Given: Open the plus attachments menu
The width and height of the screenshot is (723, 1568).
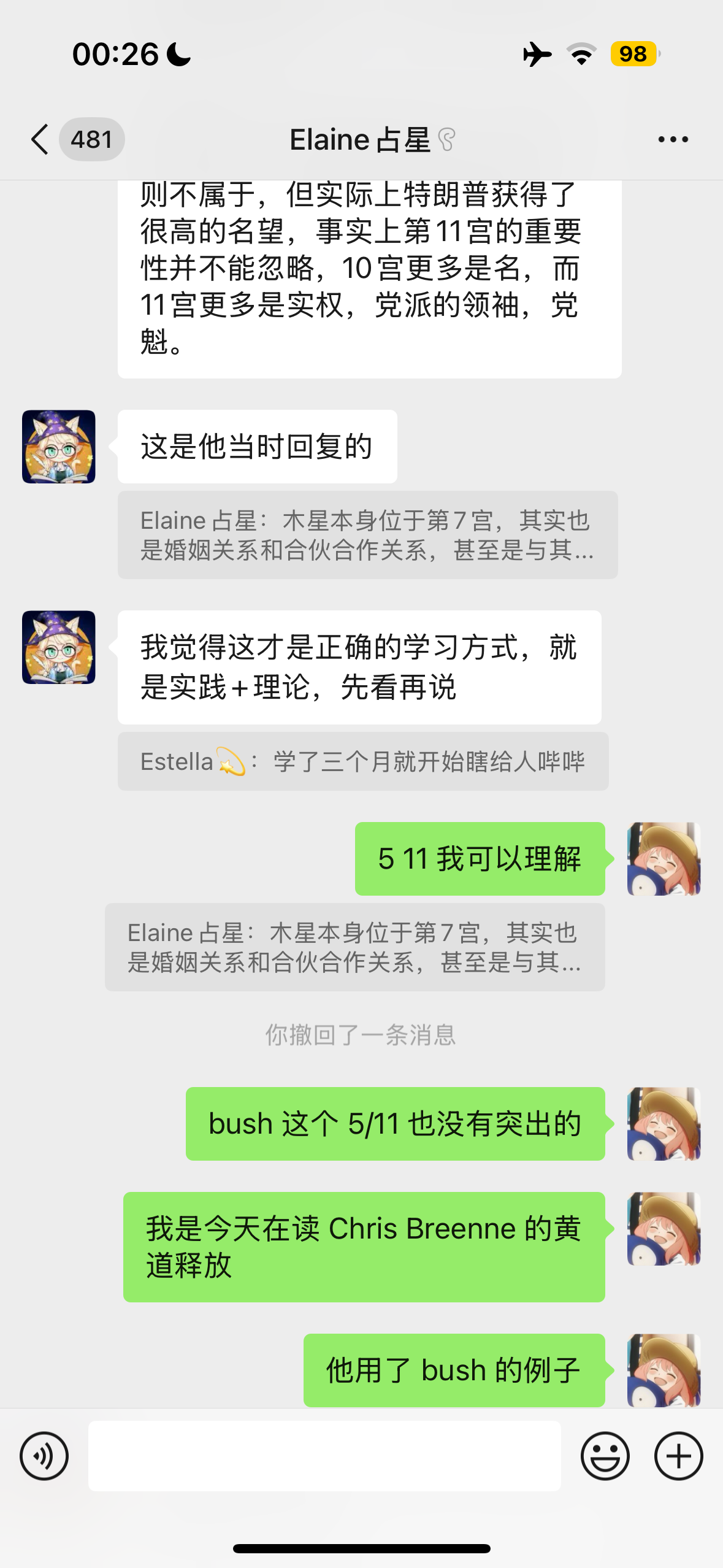Looking at the screenshot, I should click(x=678, y=1456).
